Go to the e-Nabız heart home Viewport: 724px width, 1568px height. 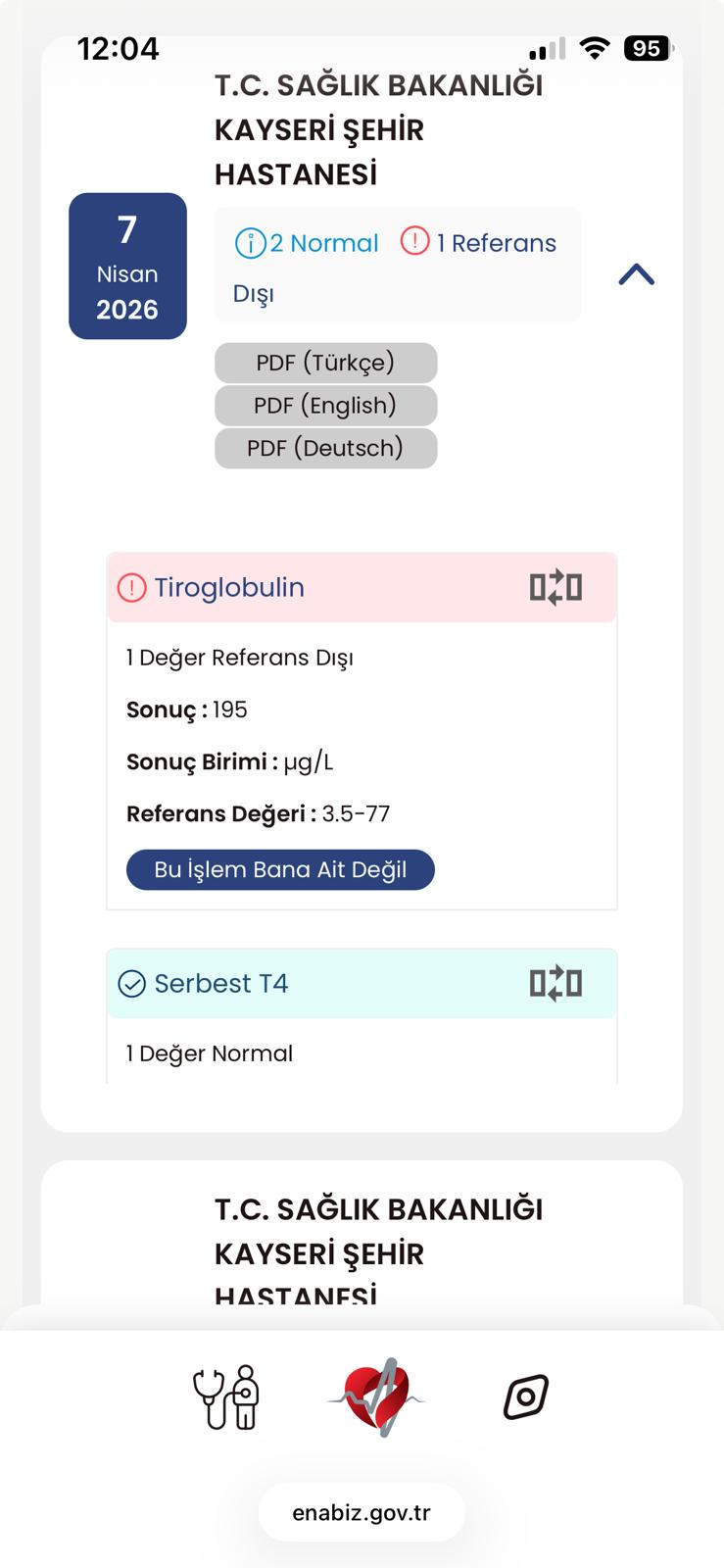[377, 1396]
